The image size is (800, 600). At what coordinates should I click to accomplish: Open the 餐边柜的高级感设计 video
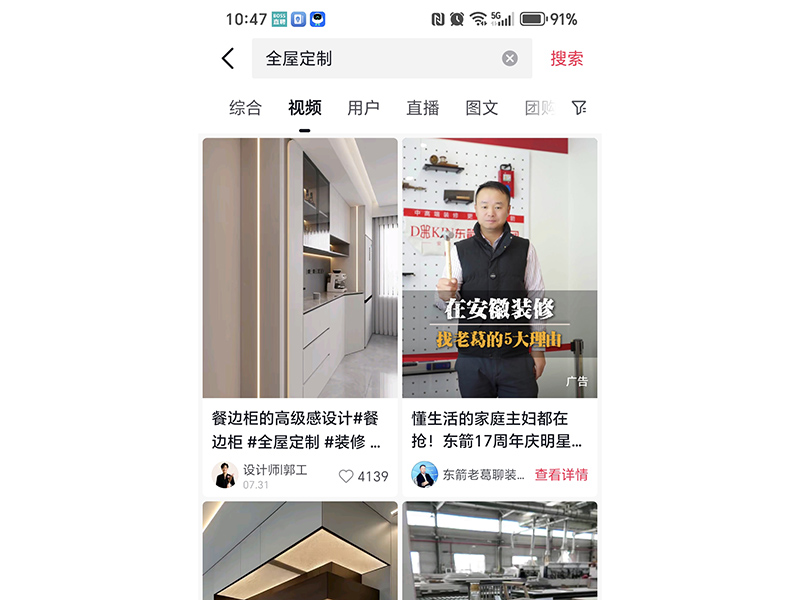coord(300,268)
